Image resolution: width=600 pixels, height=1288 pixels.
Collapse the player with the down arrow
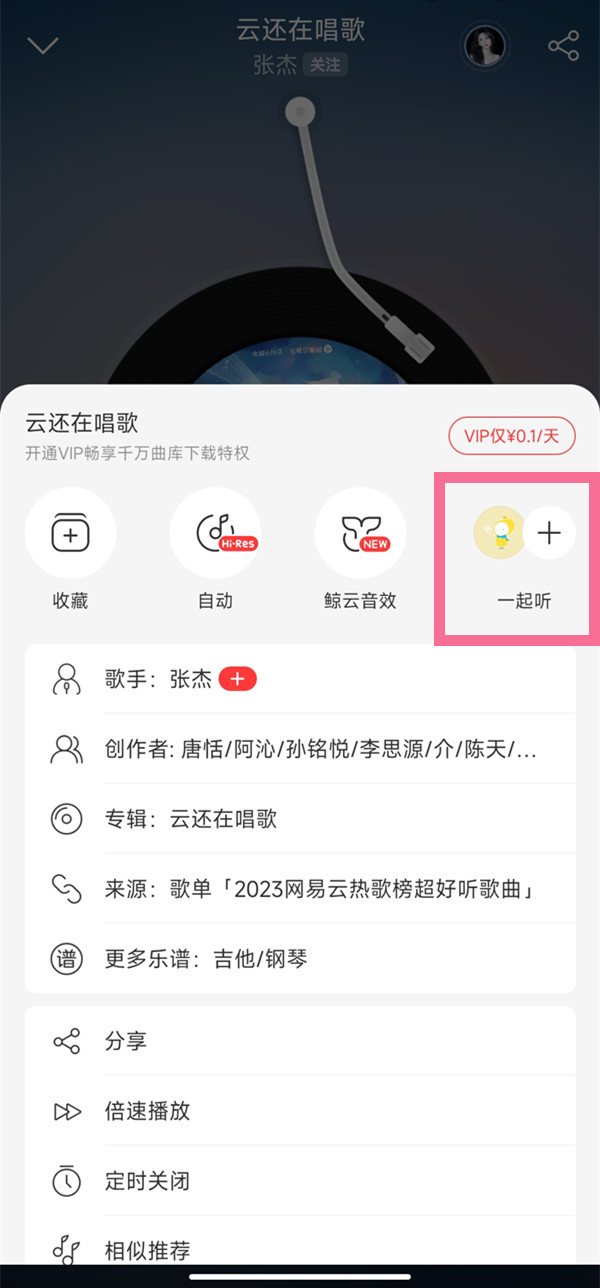tap(43, 46)
